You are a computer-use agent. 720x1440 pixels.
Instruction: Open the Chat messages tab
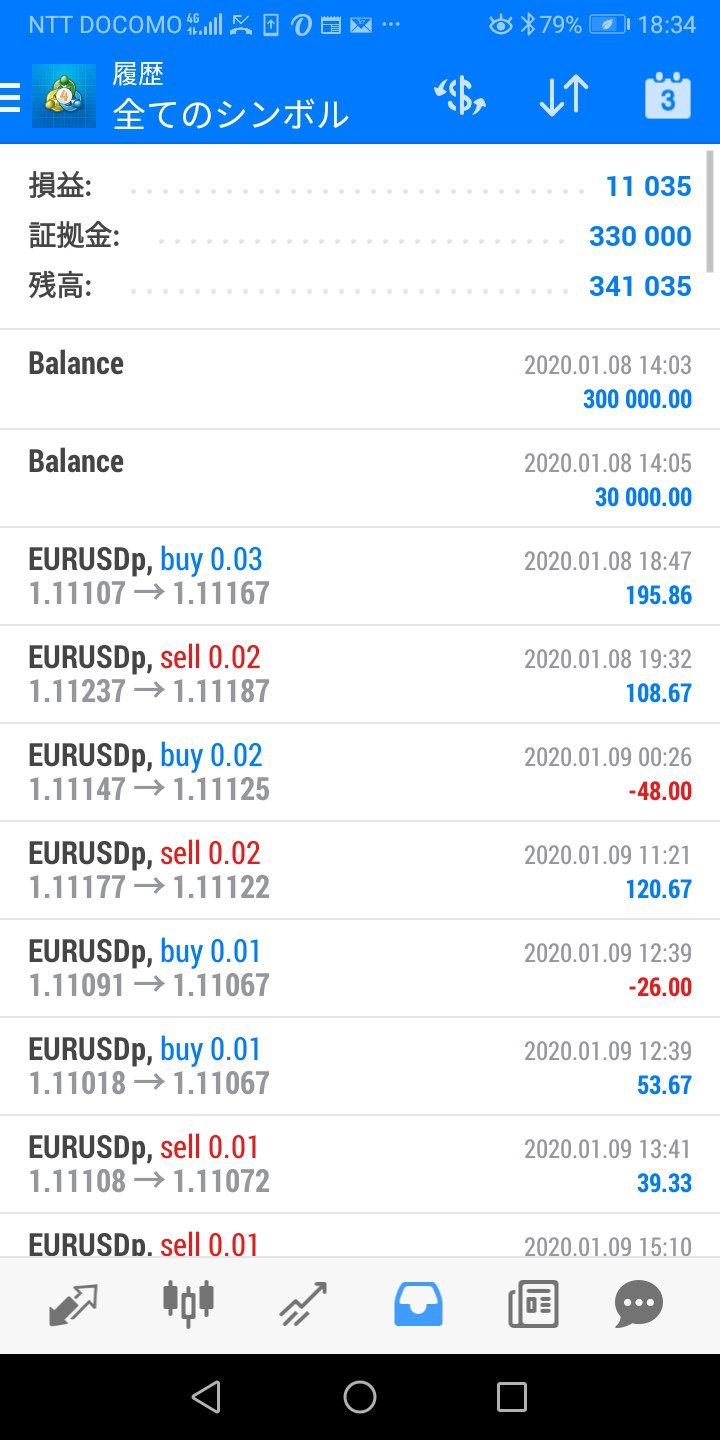point(639,1305)
